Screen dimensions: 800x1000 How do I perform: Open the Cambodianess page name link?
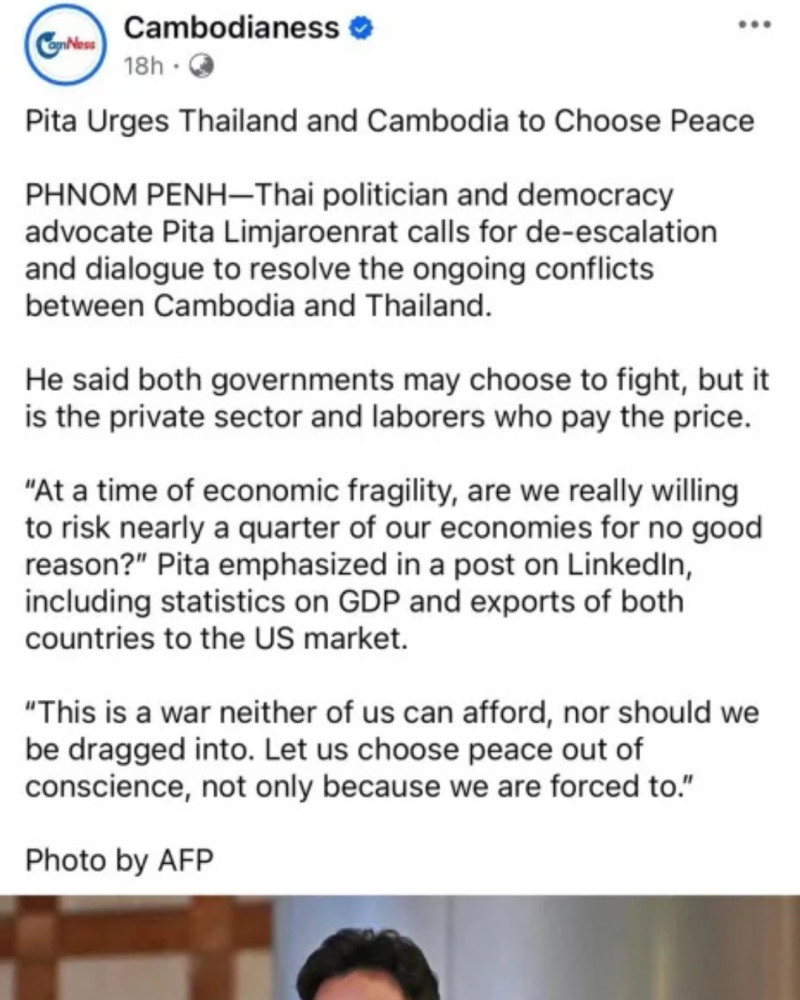tap(231, 29)
